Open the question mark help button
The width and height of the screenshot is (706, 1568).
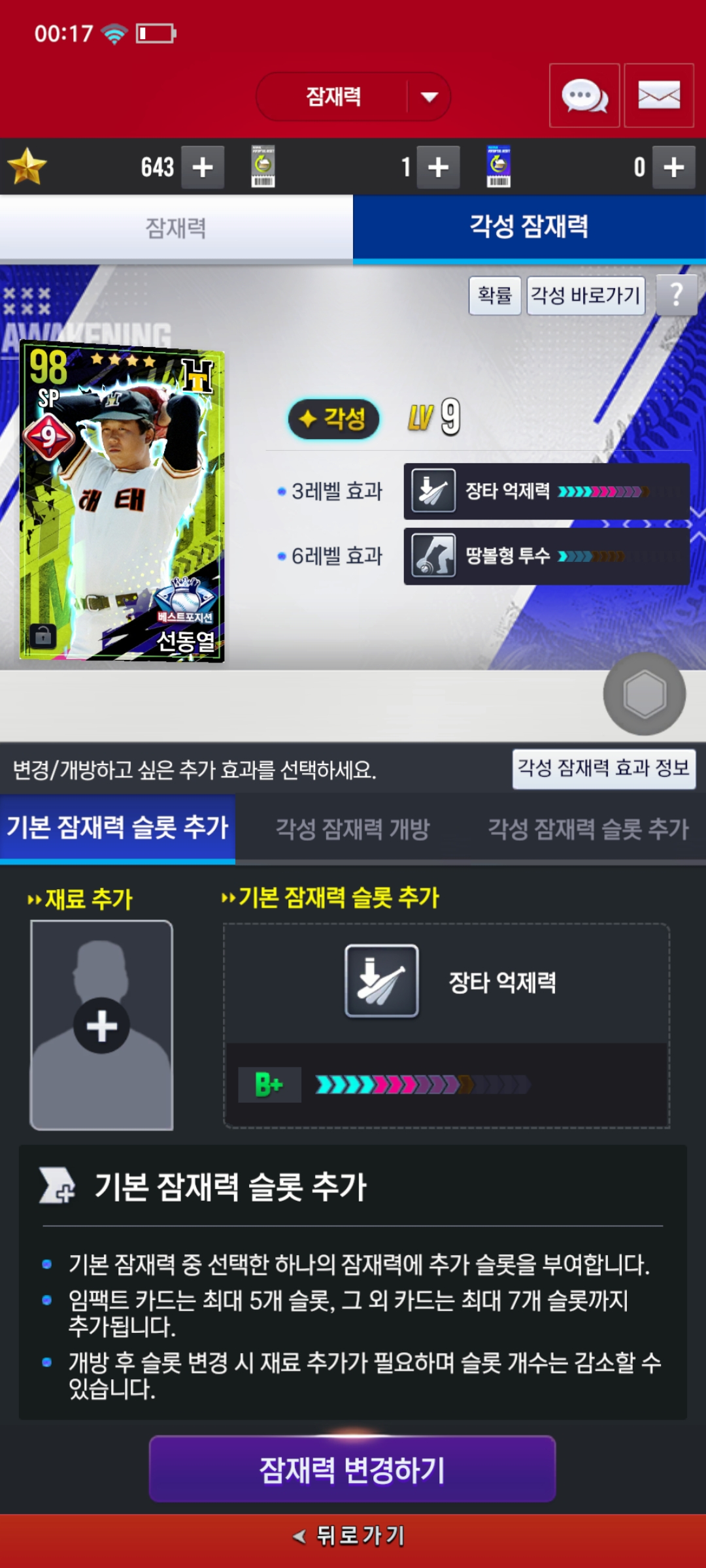(x=676, y=295)
